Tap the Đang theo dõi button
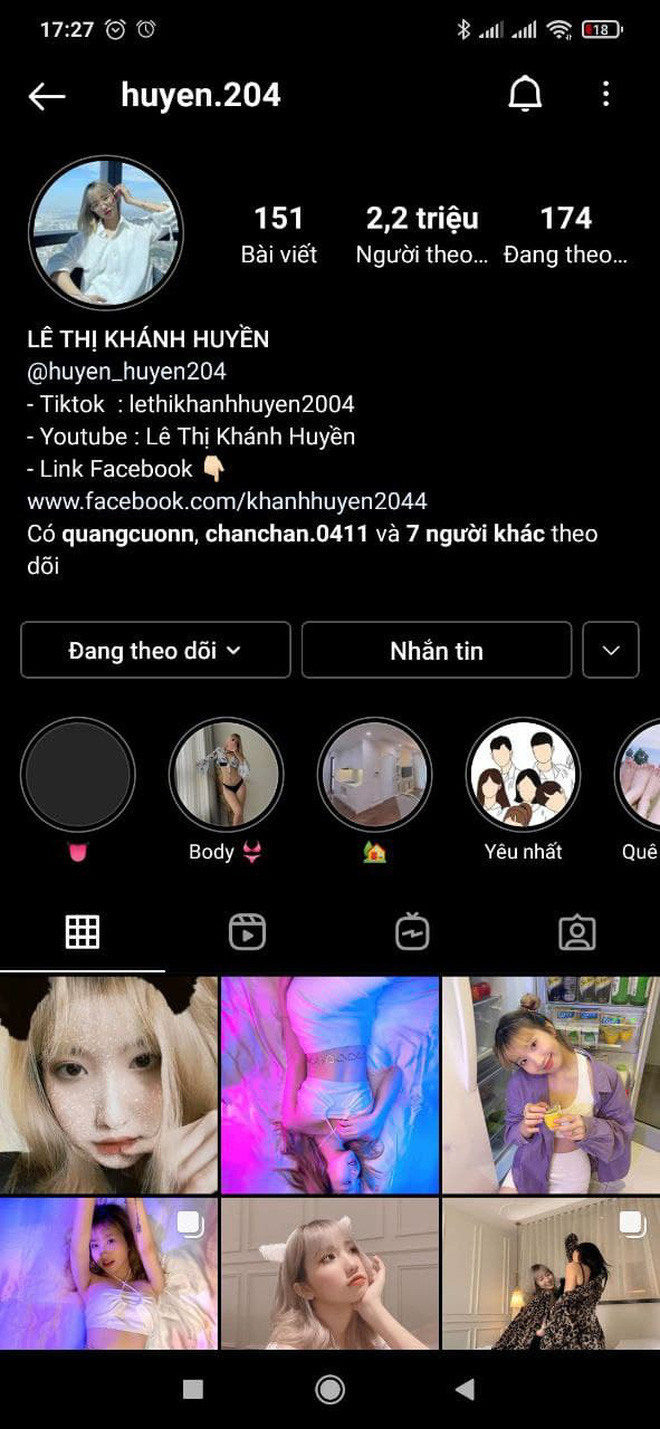Image resolution: width=660 pixels, height=1429 pixels. (155, 650)
